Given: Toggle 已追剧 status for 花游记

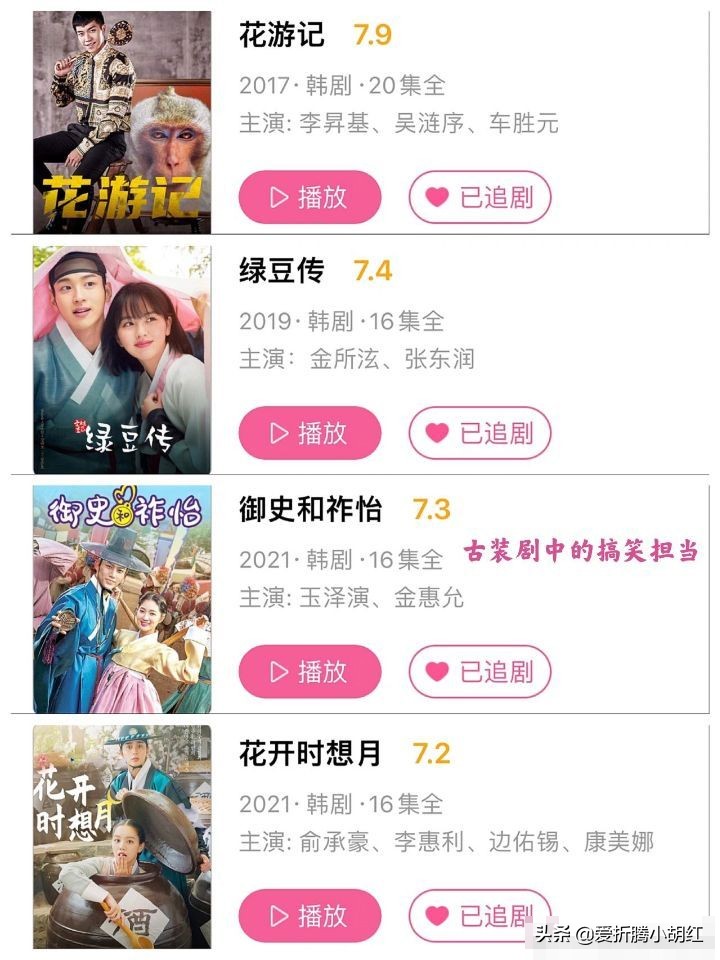Looking at the screenshot, I should pos(480,198).
